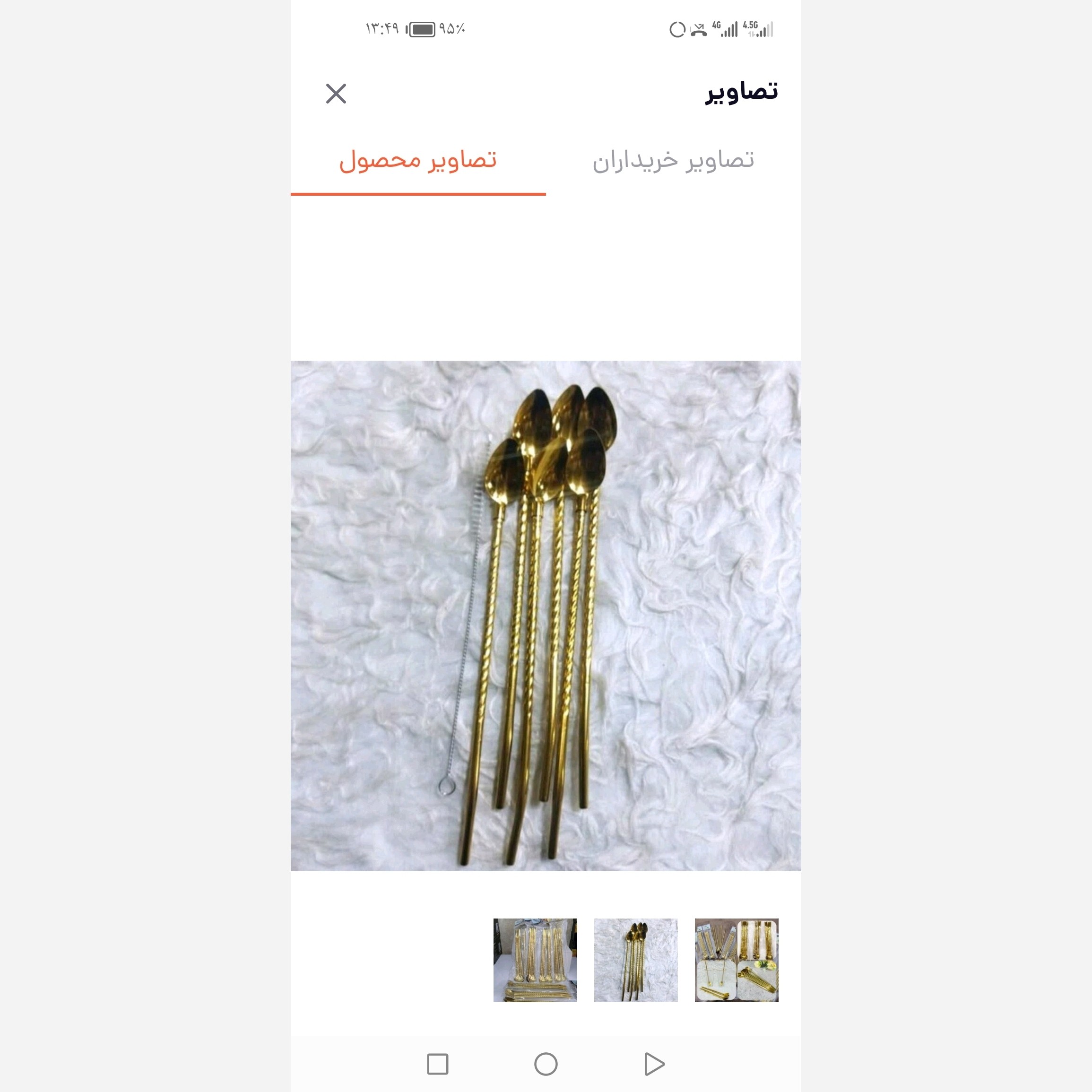
Task: Close the تصاویر image viewer
Action: coord(336,94)
